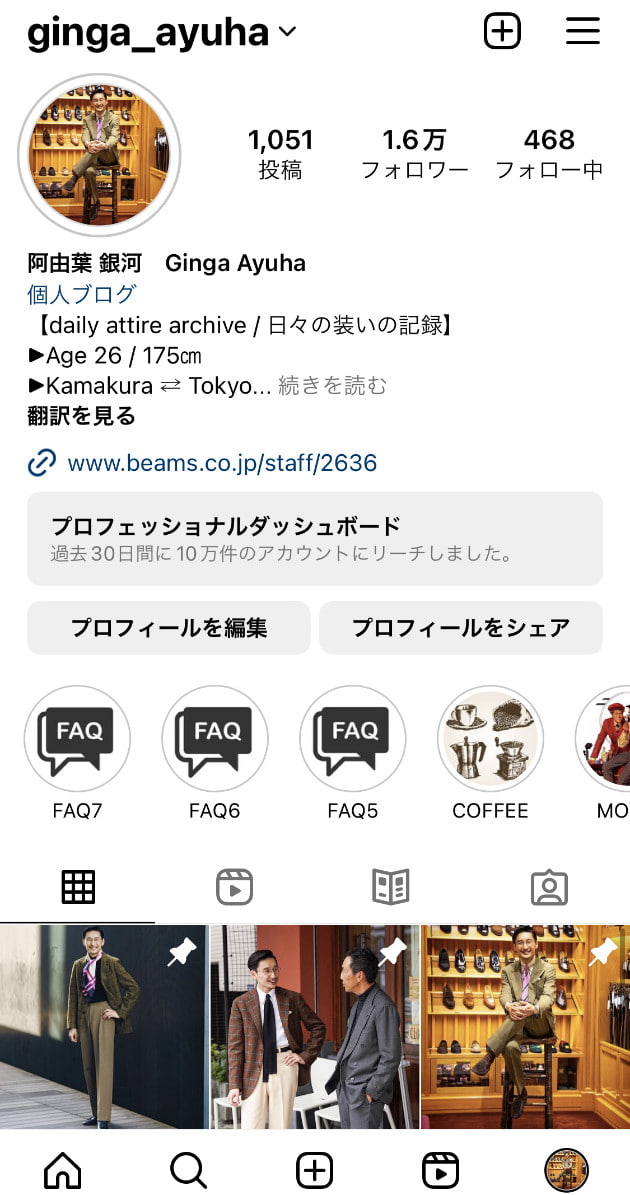Open the pinned post with two men
The height and width of the screenshot is (1195, 630).
pos(314,1026)
